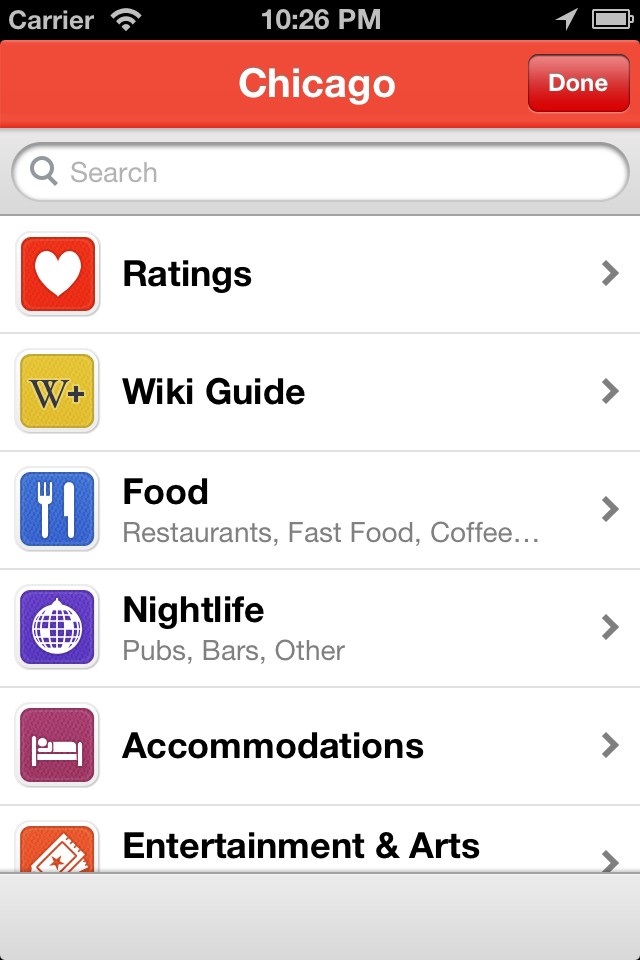Image resolution: width=640 pixels, height=960 pixels.
Task: Open the Wiki Guide
Action: [x=320, y=391]
